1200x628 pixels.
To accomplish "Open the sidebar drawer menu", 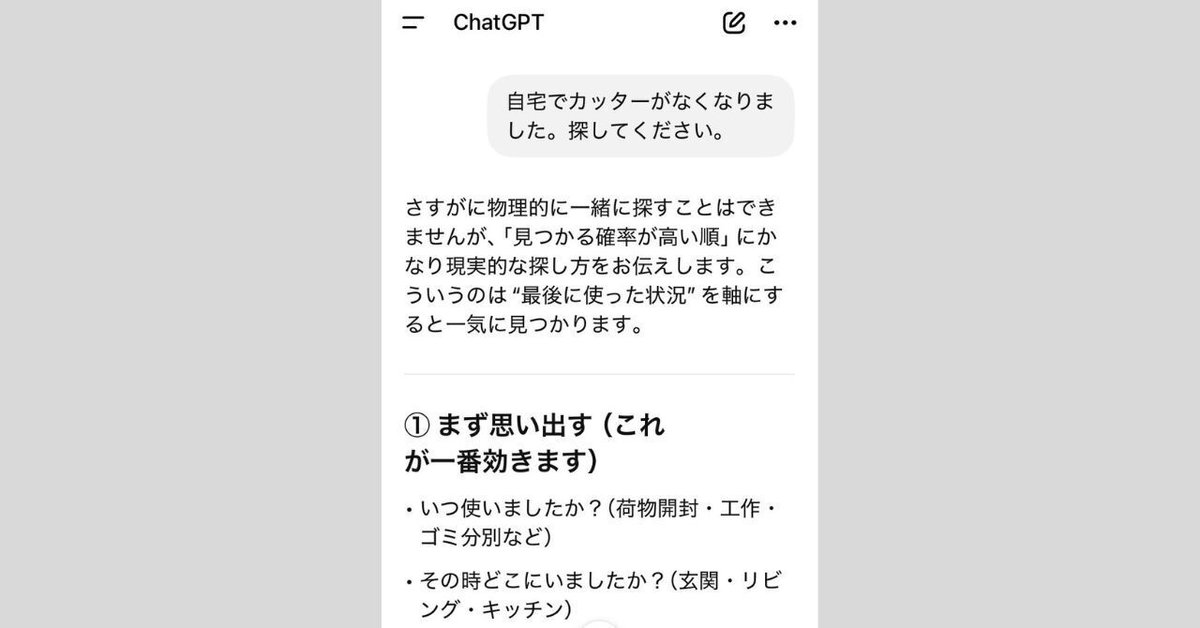I will (413, 23).
